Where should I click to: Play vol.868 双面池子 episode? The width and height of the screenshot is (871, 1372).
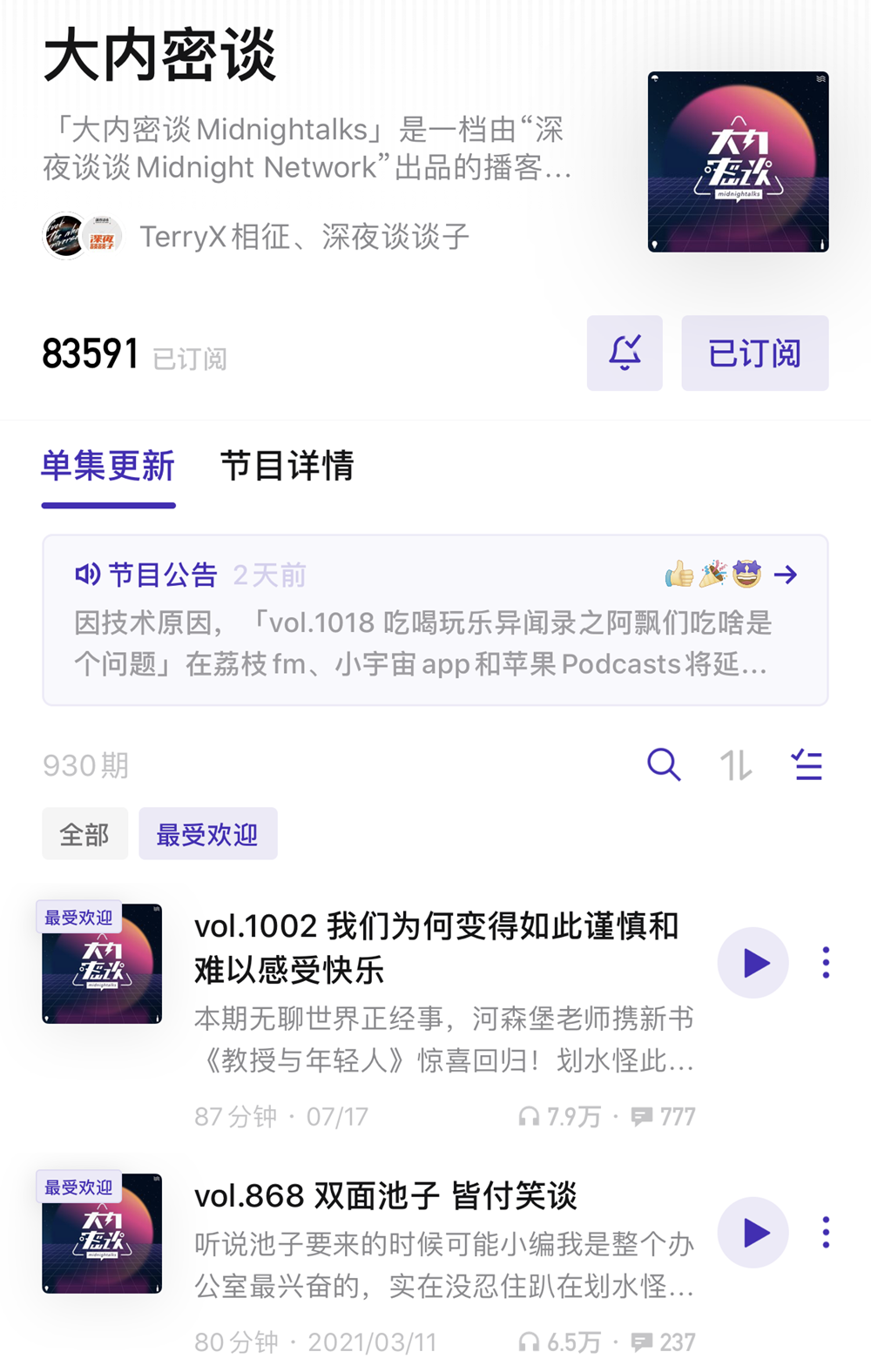[x=753, y=1233]
